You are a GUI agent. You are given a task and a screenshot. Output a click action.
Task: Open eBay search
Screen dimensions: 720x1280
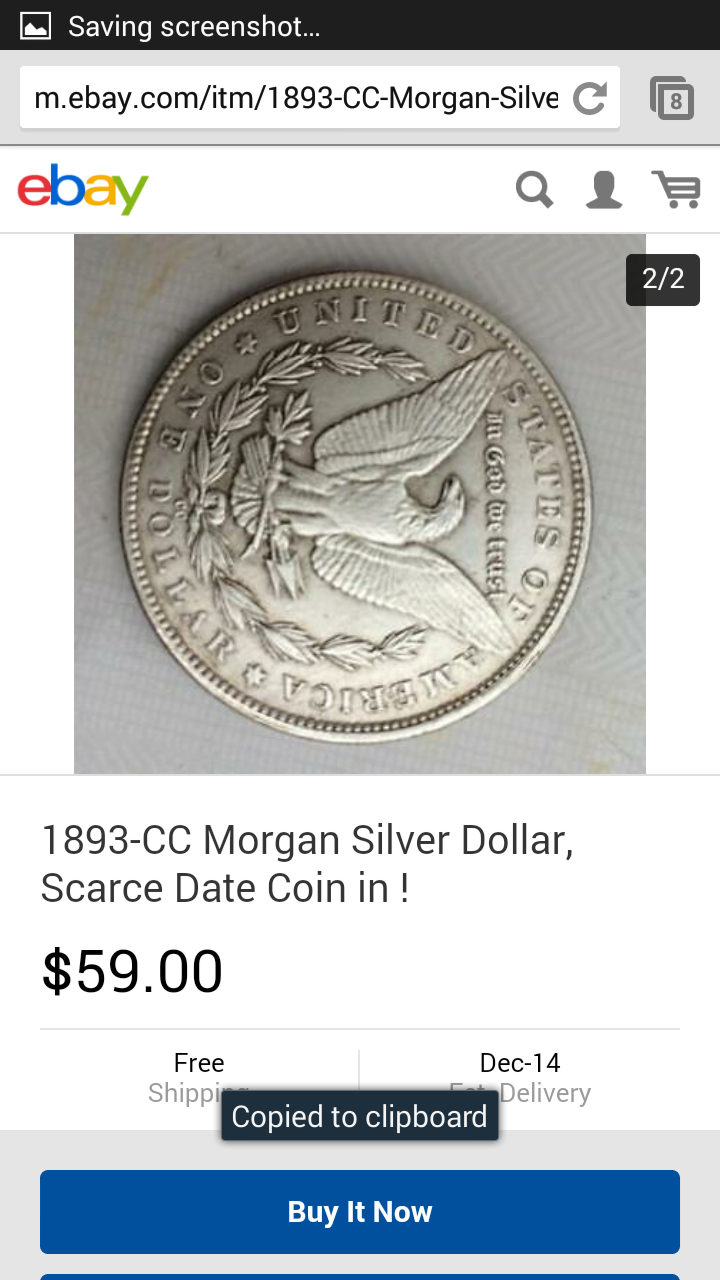click(x=534, y=189)
